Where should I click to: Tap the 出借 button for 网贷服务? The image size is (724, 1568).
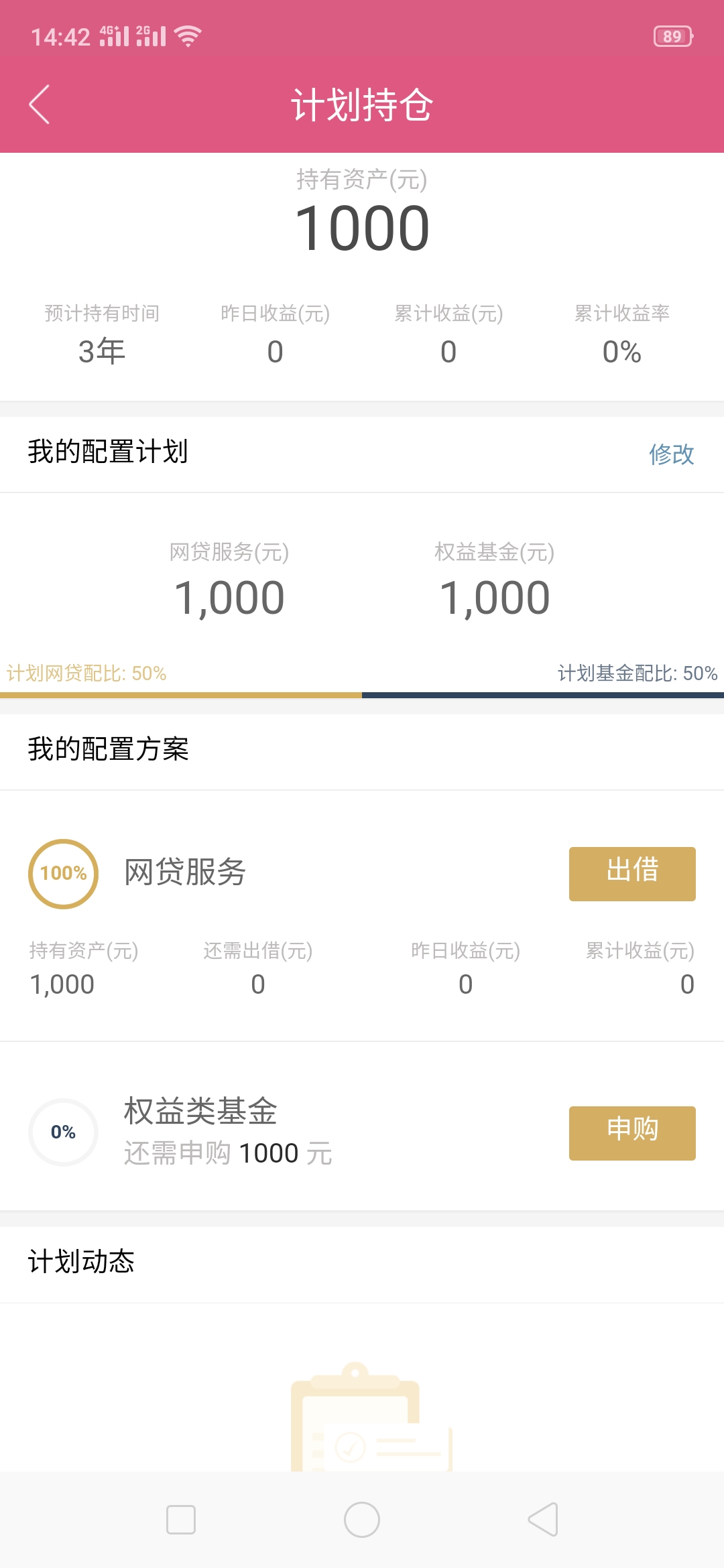[x=632, y=874]
